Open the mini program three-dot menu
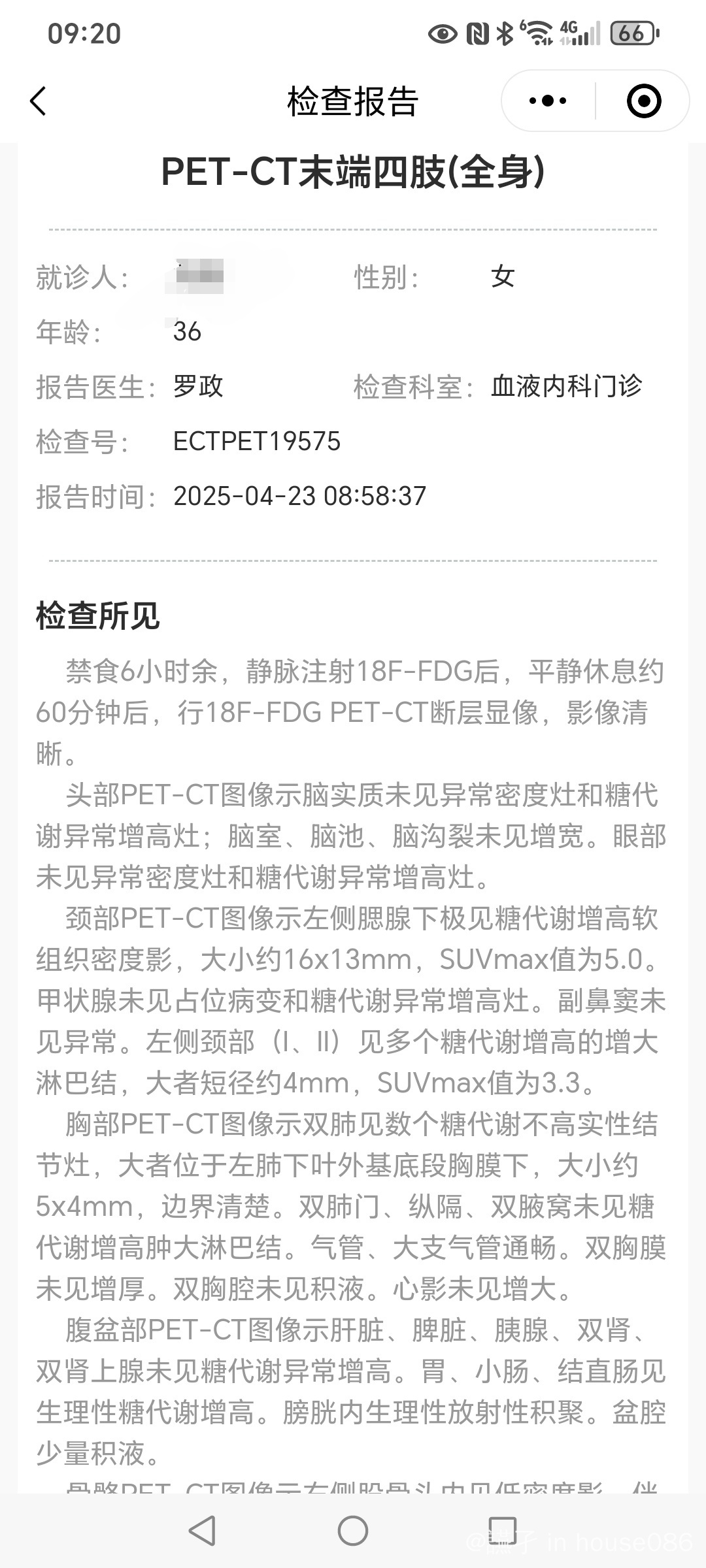The height and width of the screenshot is (1568, 706). (548, 101)
